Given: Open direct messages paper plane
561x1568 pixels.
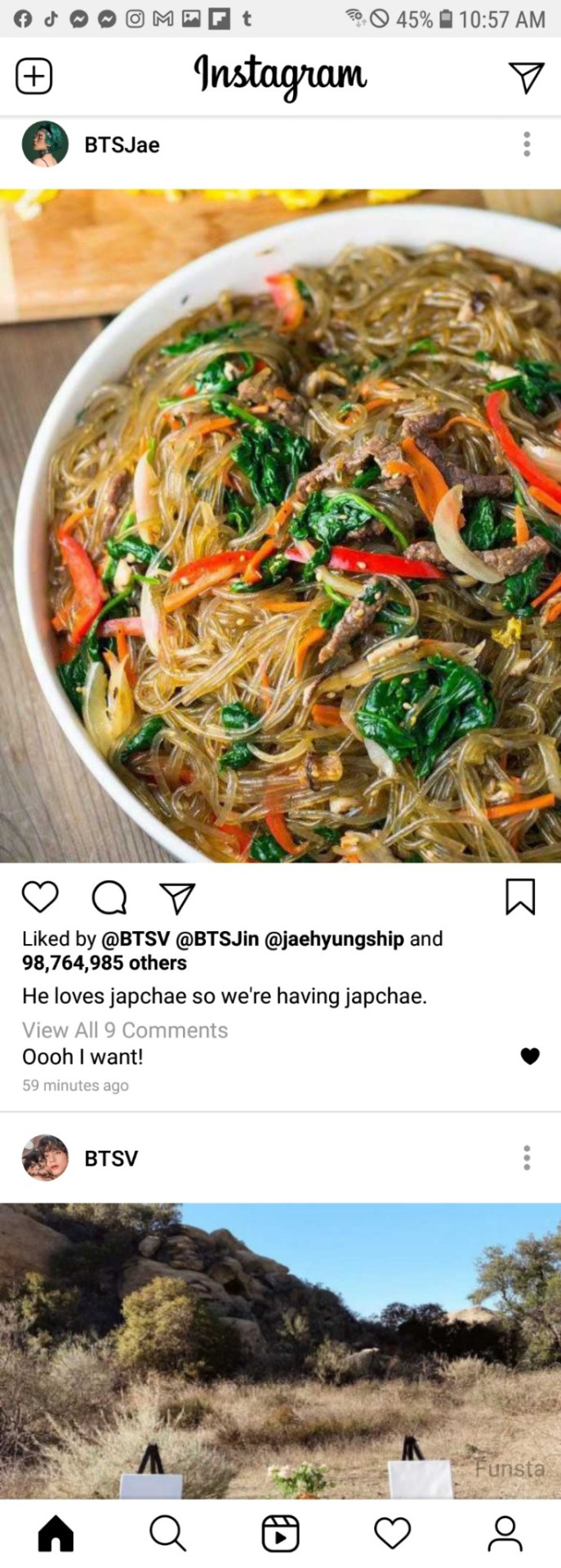Looking at the screenshot, I should click(526, 77).
